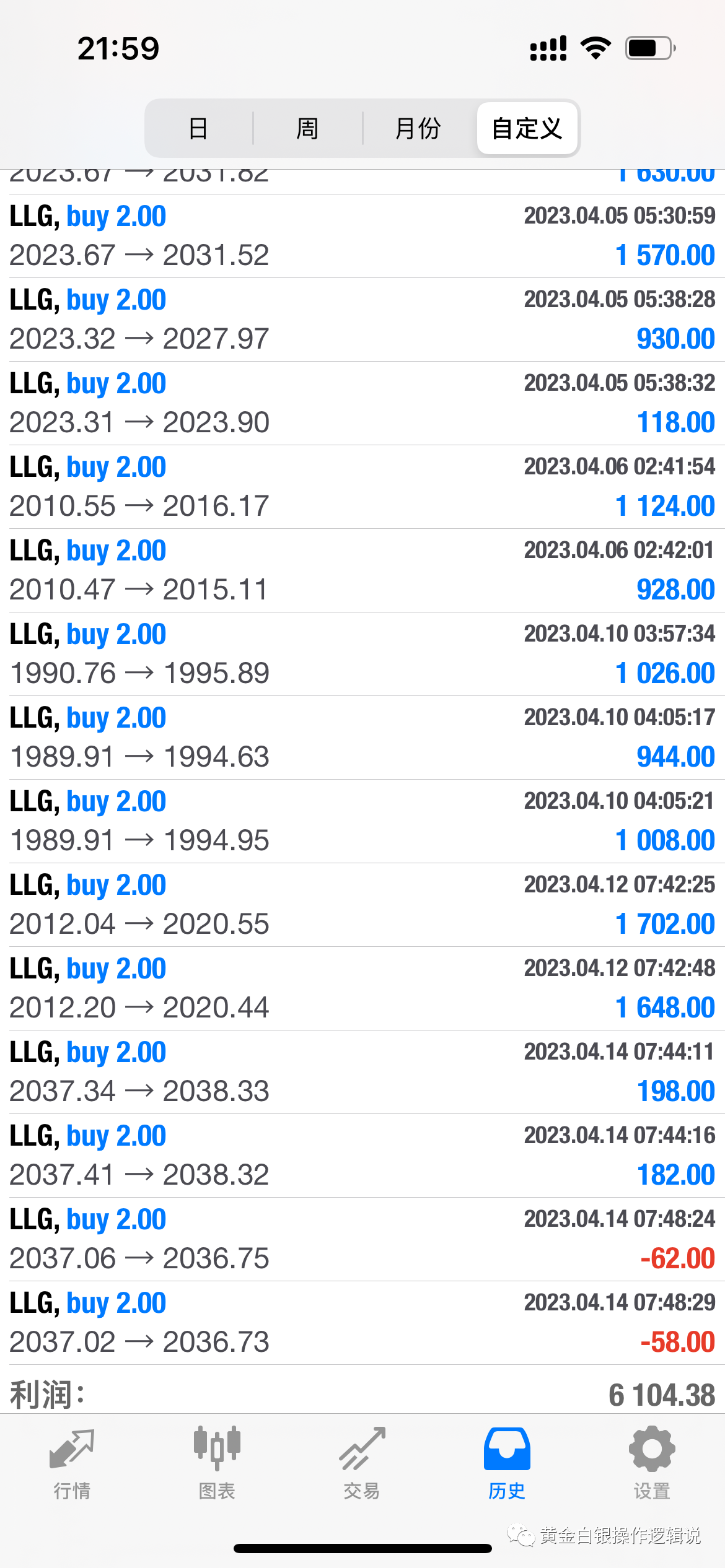Open LLG trade dated 2023.04.12 07:42:25
This screenshot has height=1568, width=725.
coord(362,905)
